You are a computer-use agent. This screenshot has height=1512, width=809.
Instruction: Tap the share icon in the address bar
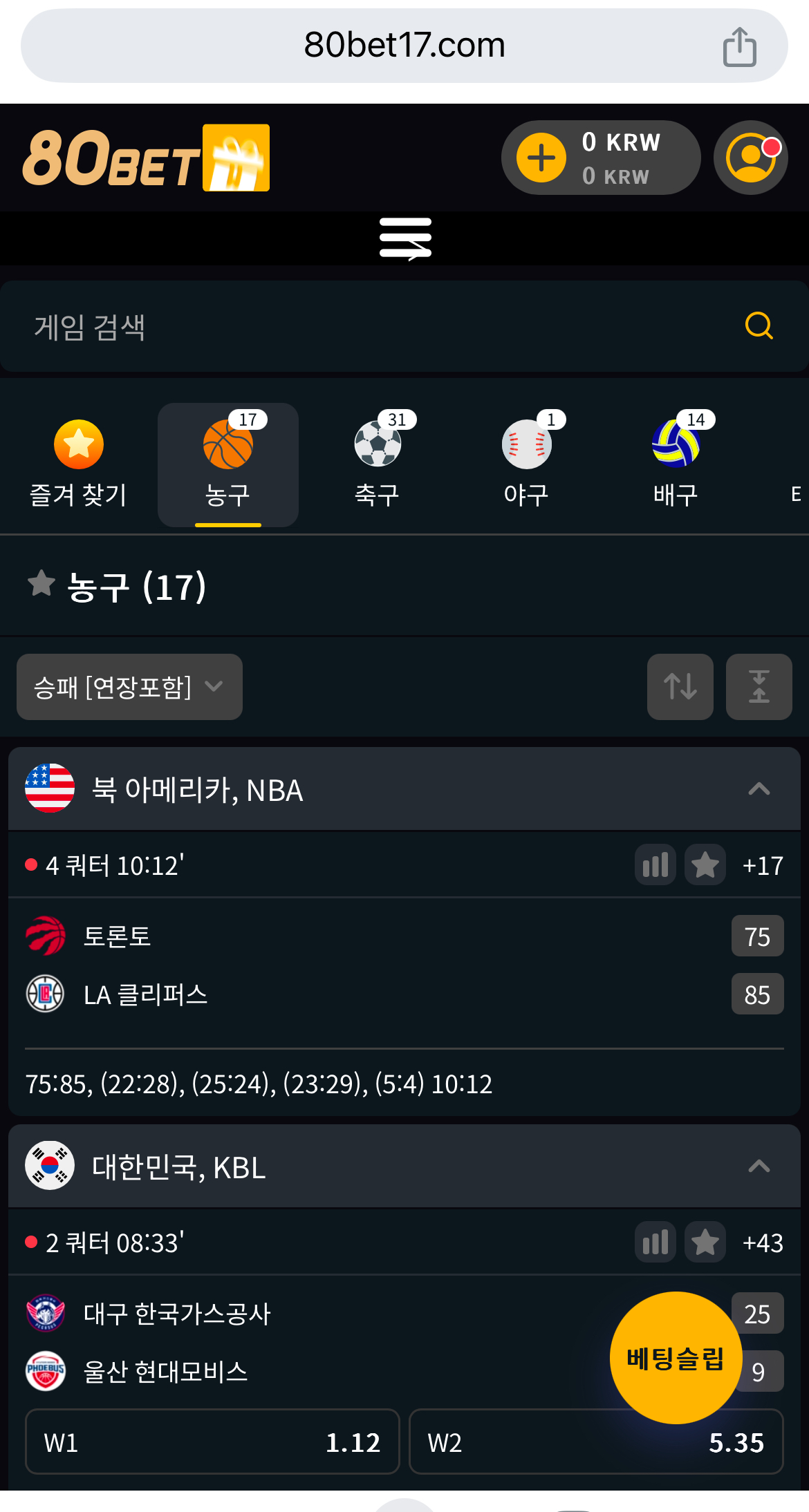pos(739,46)
